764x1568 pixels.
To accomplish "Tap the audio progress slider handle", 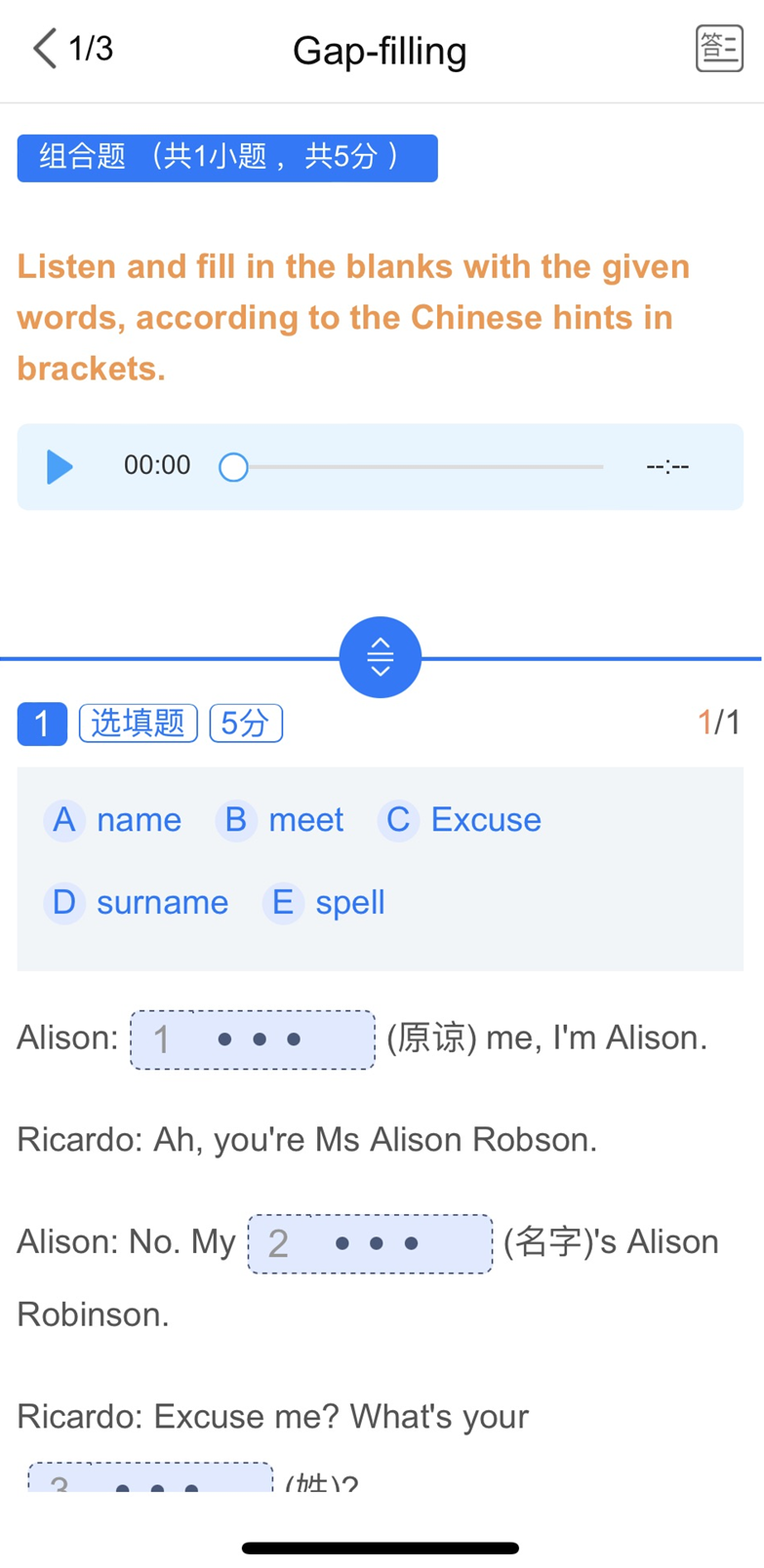I will [233, 467].
